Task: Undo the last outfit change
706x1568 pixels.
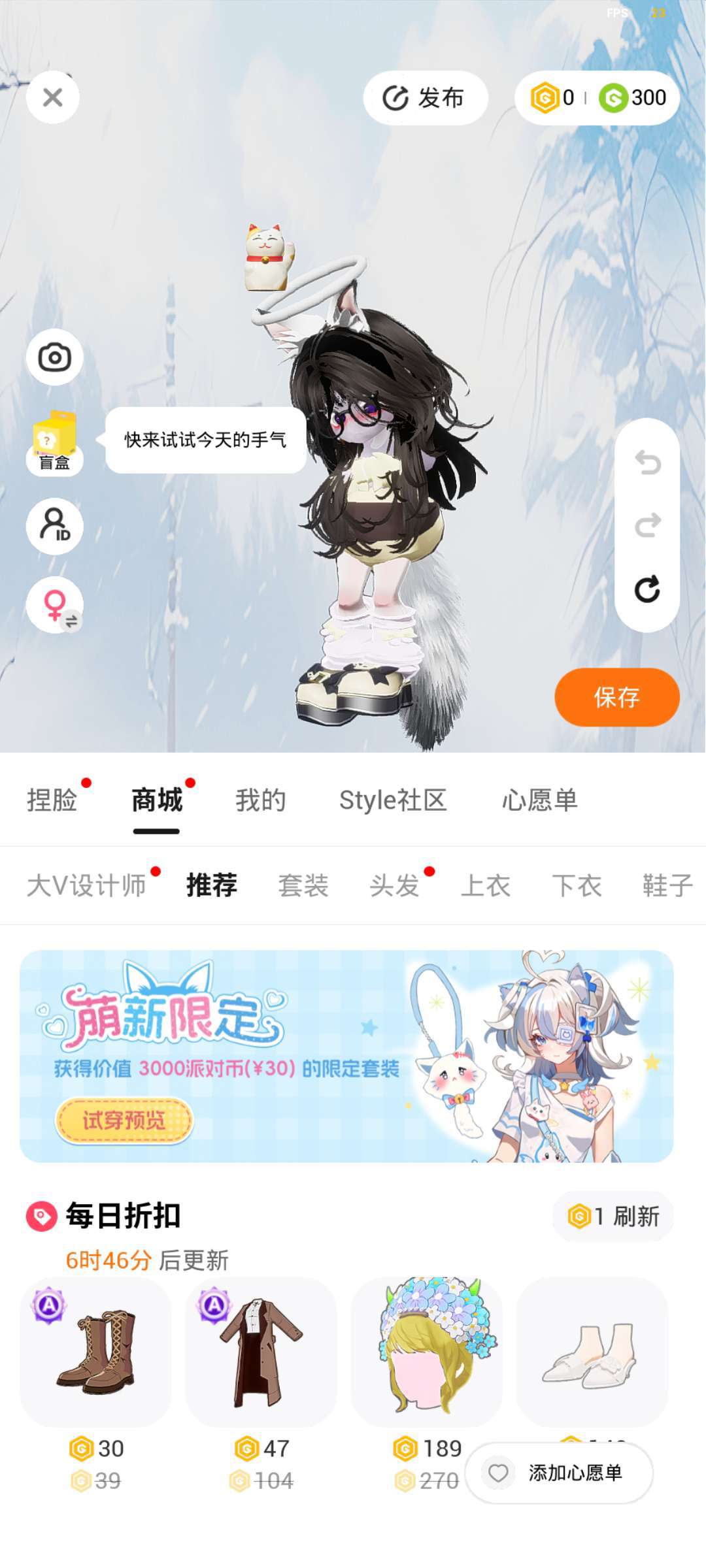Action: 648,463
